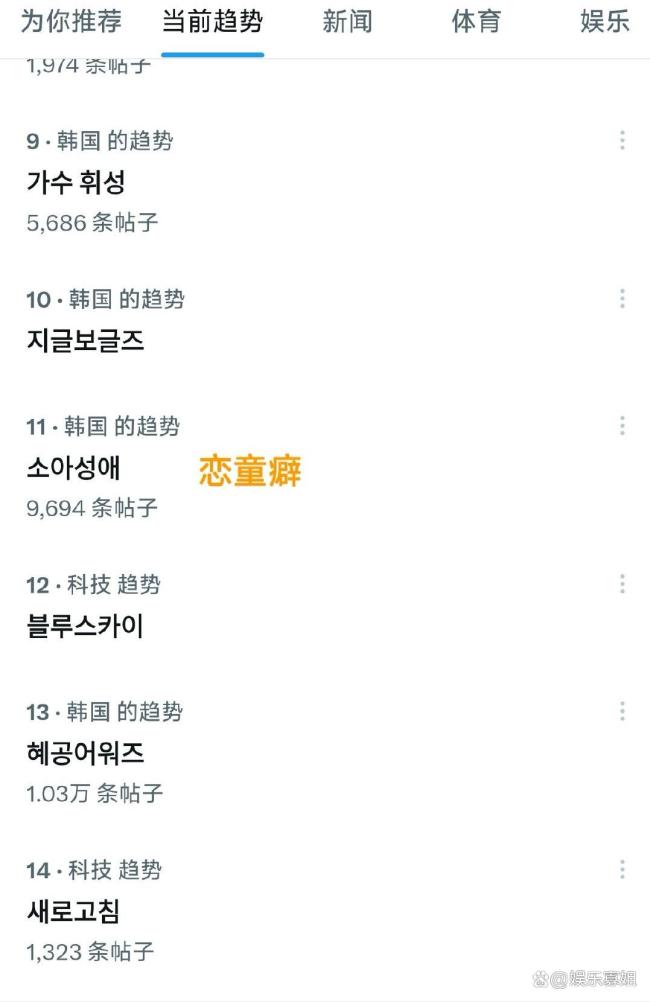The width and height of the screenshot is (650, 1002).
Task: Open trend 혜공어워즈
Action: tap(86, 753)
